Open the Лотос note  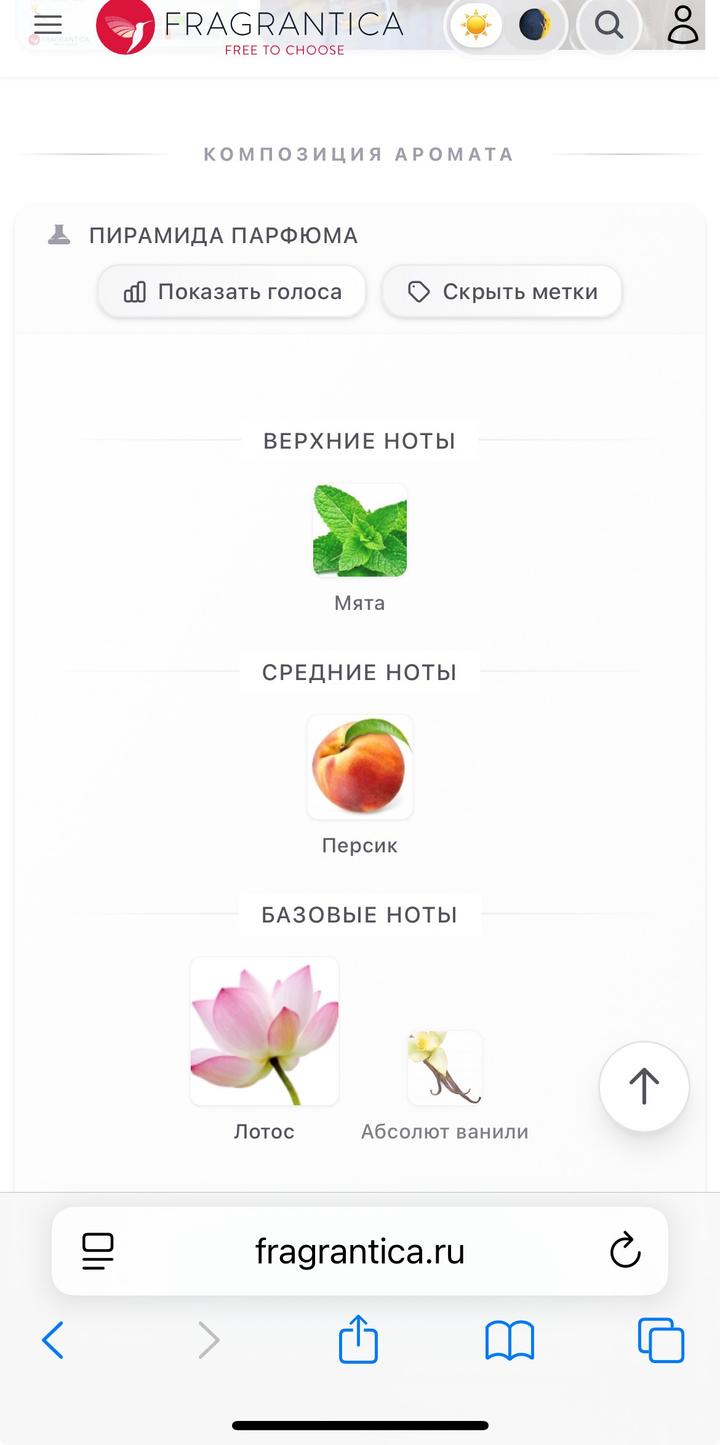click(264, 1032)
